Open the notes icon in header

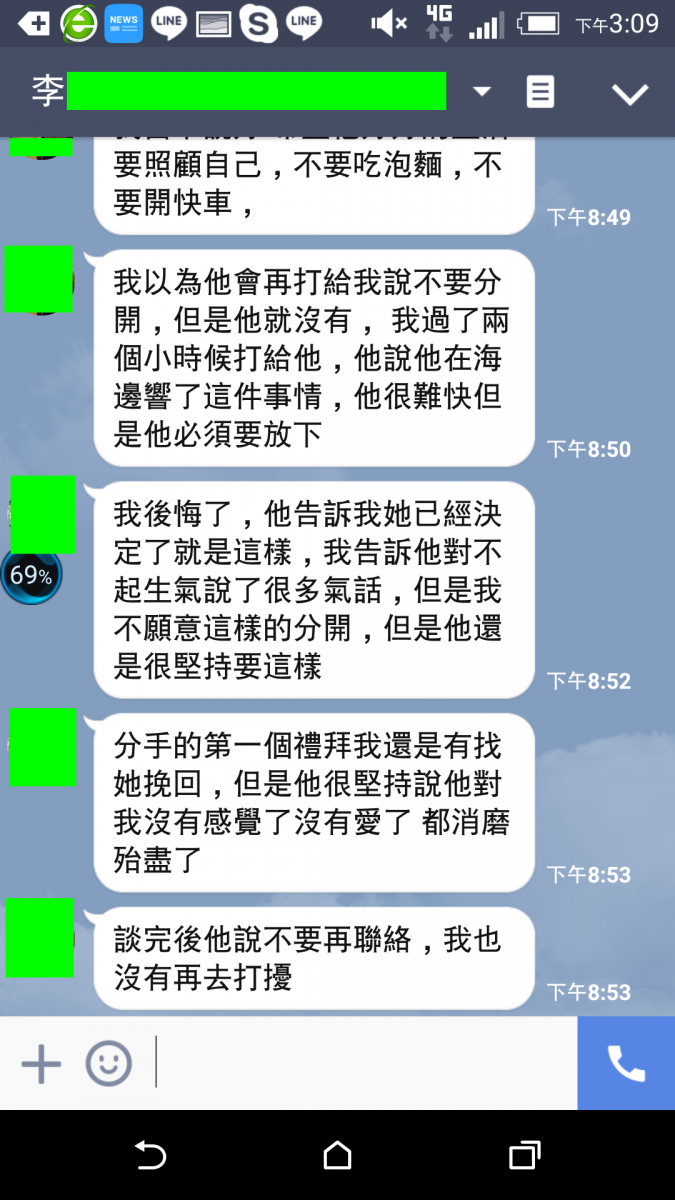540,92
